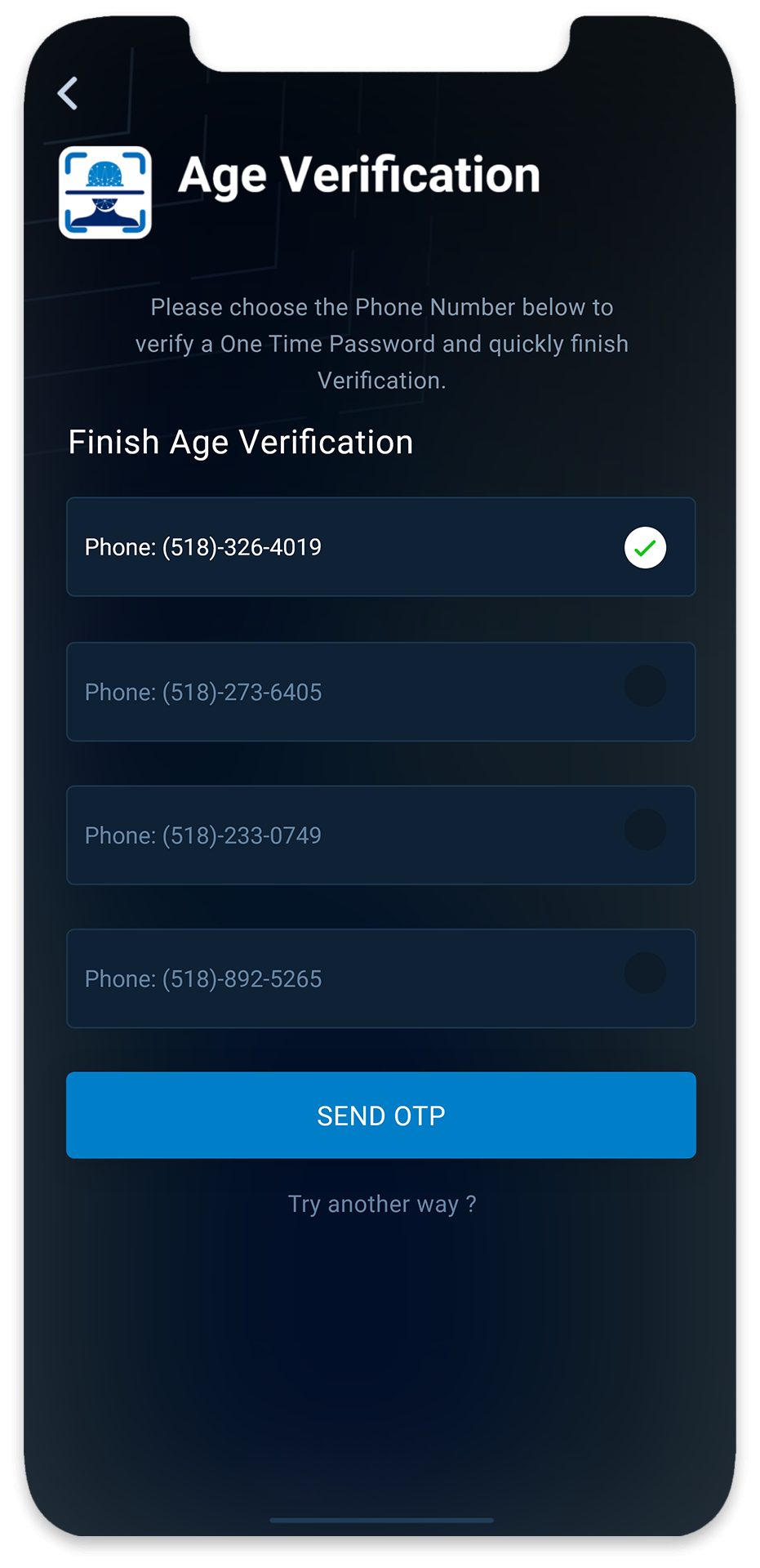Open the Try another way link
This screenshot has height=1568, width=760.
381,1205
